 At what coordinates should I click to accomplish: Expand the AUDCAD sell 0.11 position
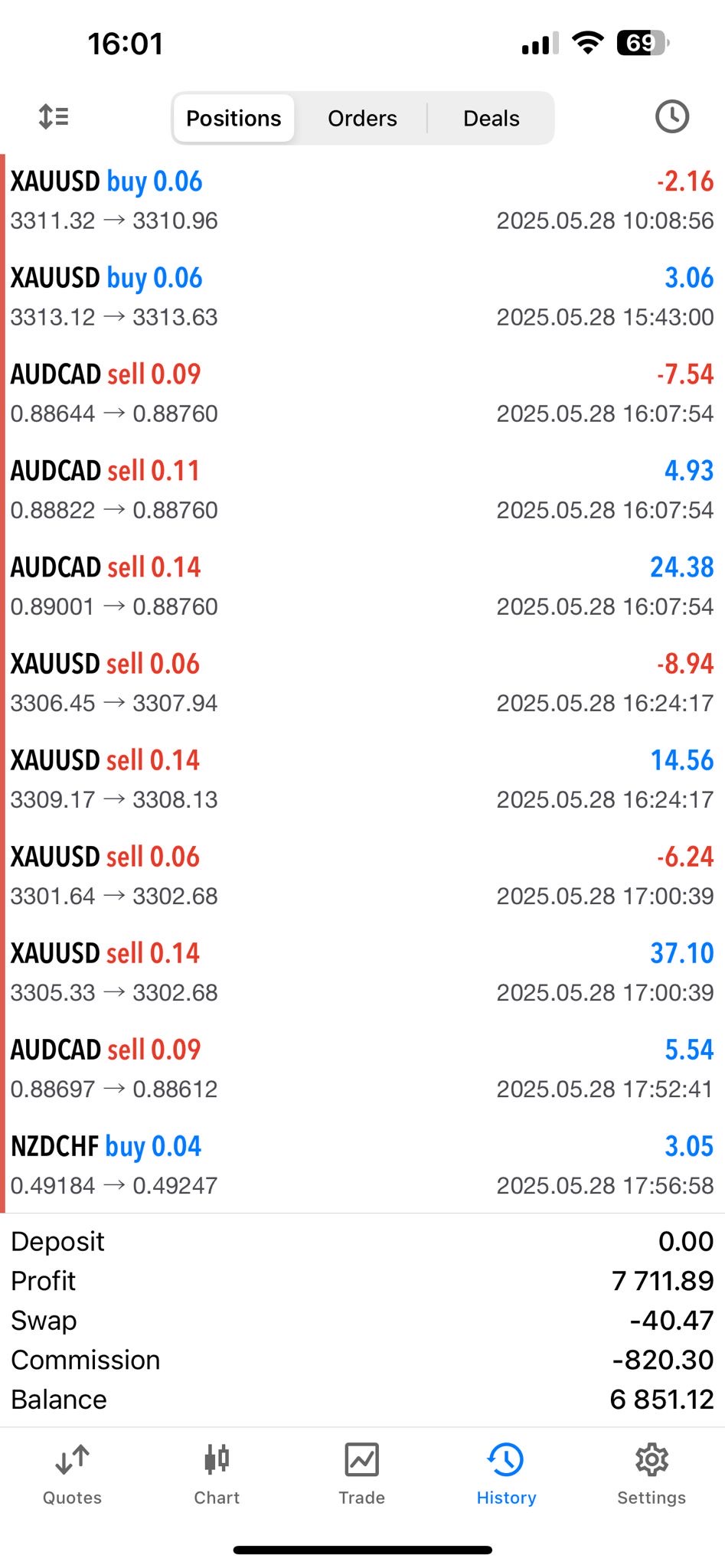coord(362,491)
